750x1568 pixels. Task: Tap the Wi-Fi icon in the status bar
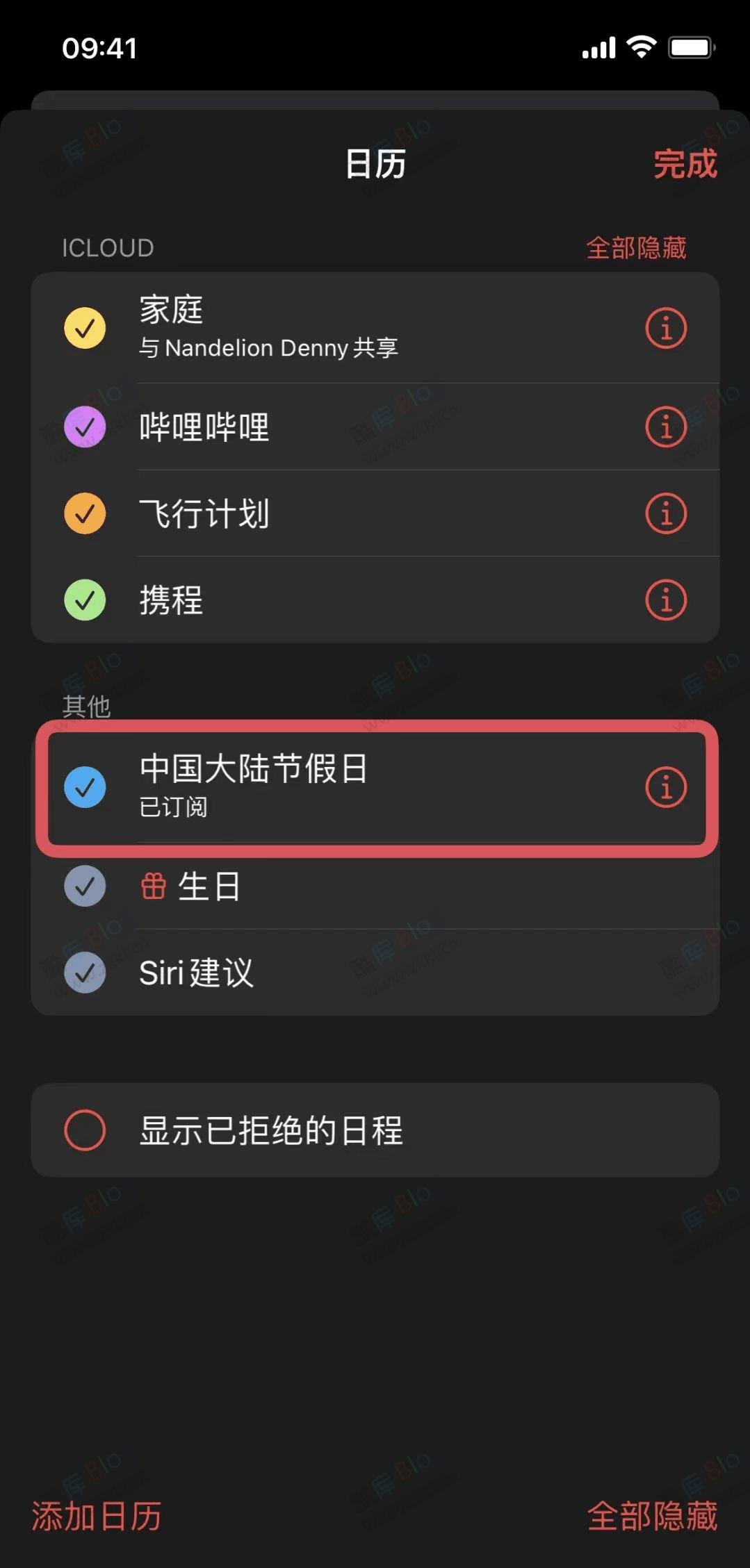tap(640, 46)
